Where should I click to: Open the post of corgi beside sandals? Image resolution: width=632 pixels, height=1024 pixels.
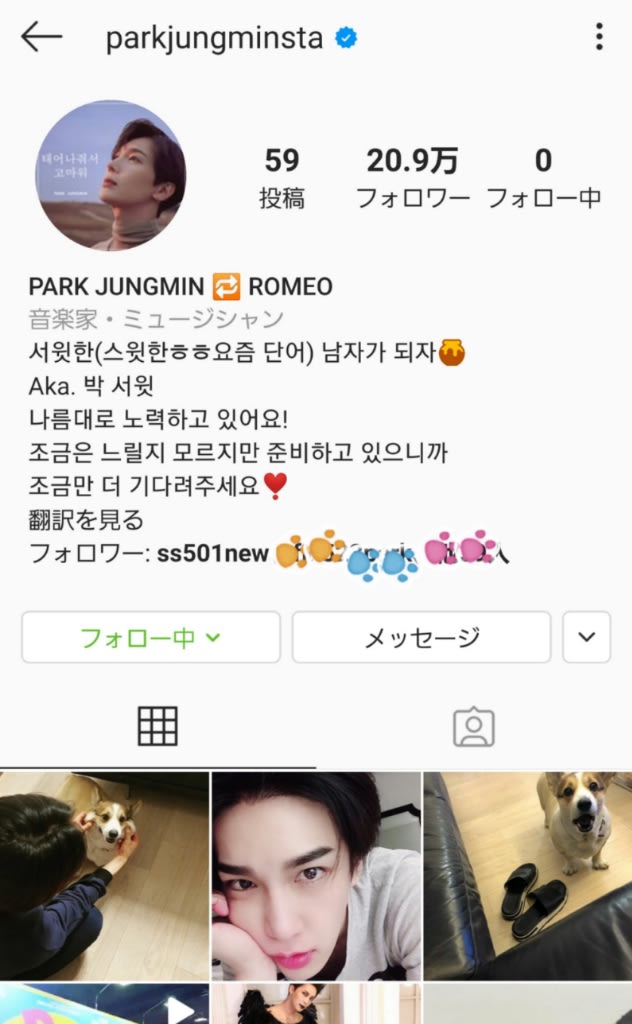tap(527, 875)
